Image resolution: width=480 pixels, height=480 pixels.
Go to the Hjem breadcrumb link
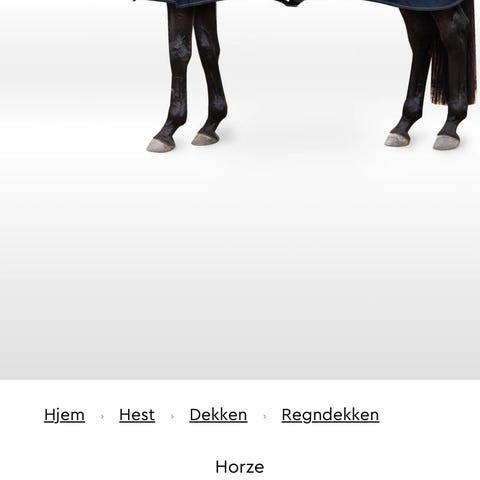[x=64, y=415]
